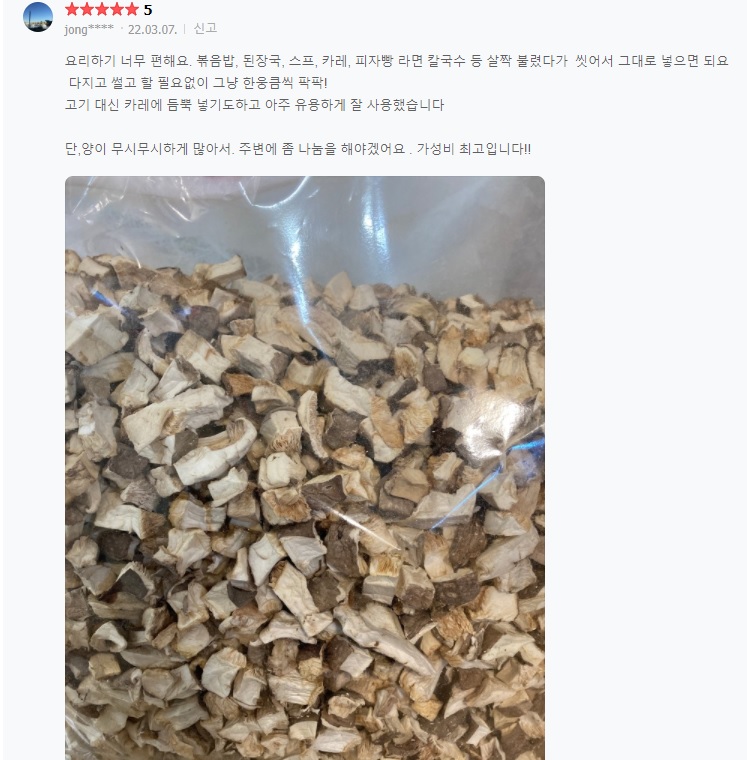View reviewer jong**** profile picture
This screenshot has width=747, height=760.
point(38,17)
